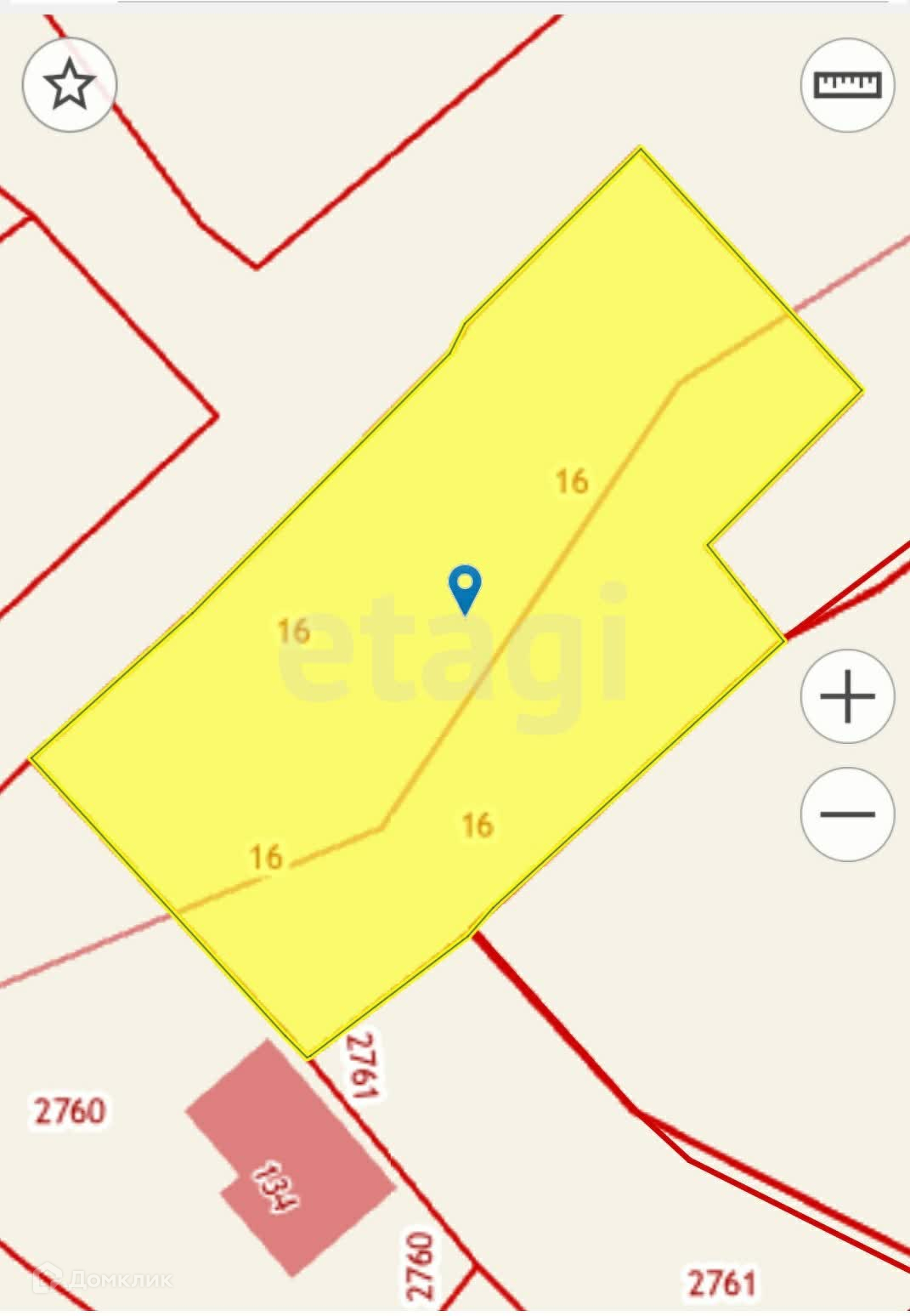Screen dimensions: 910x1316
Task: Tap the blue location pin on the plot
Action: tap(465, 589)
